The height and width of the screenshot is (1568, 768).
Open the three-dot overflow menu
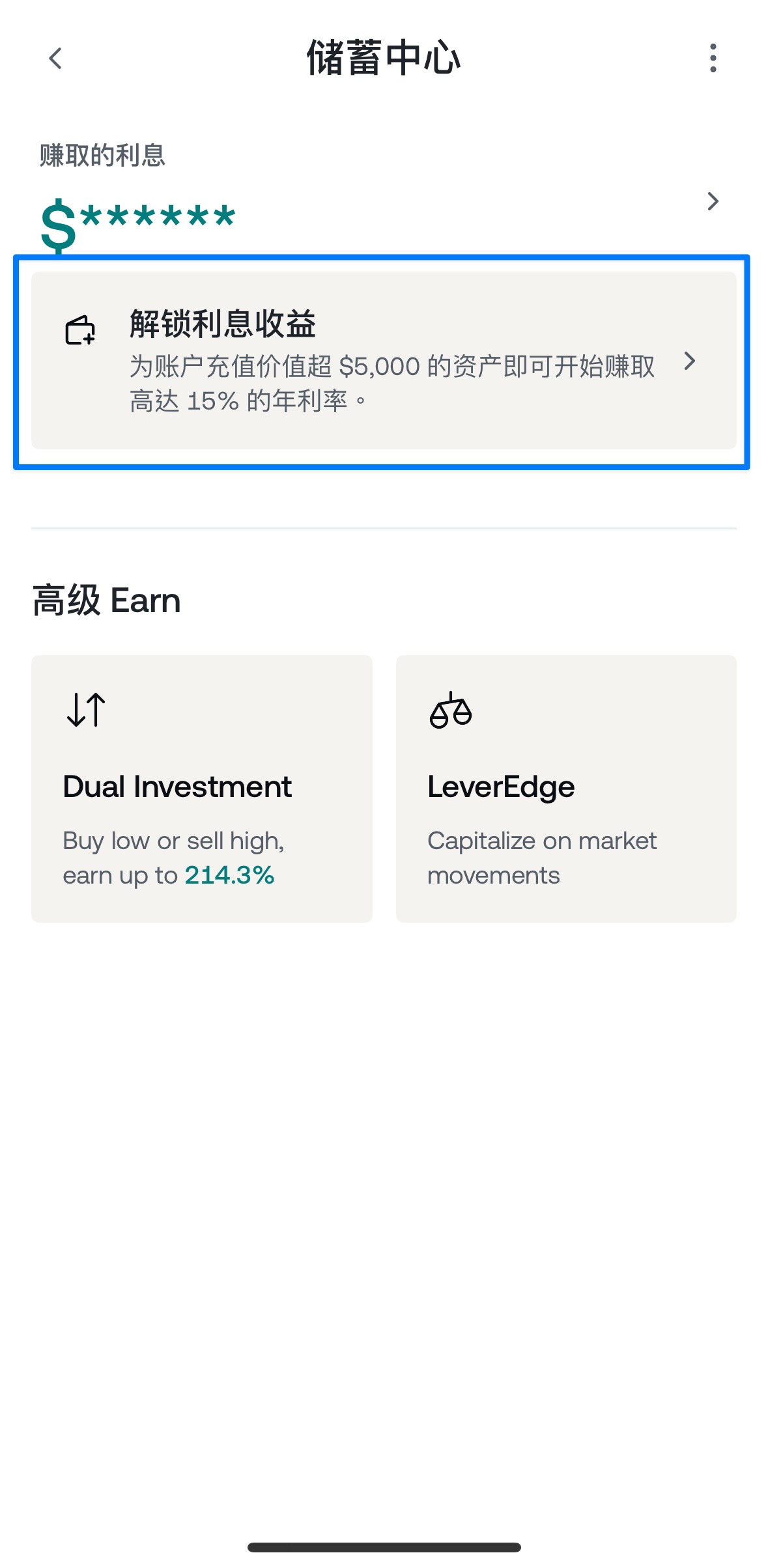713,58
